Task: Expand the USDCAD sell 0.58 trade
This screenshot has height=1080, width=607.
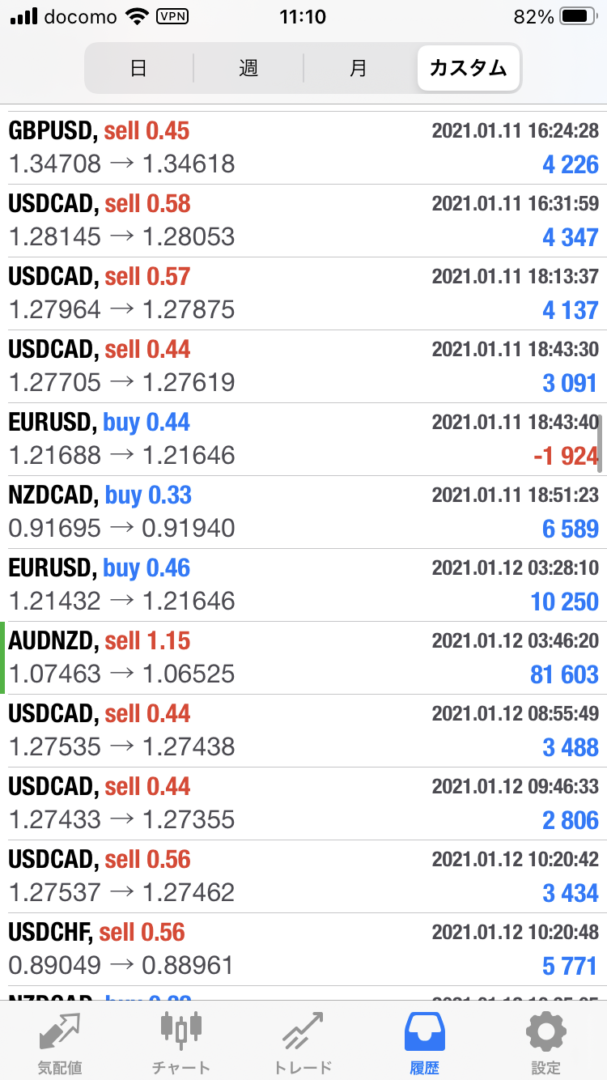Action: coord(303,221)
